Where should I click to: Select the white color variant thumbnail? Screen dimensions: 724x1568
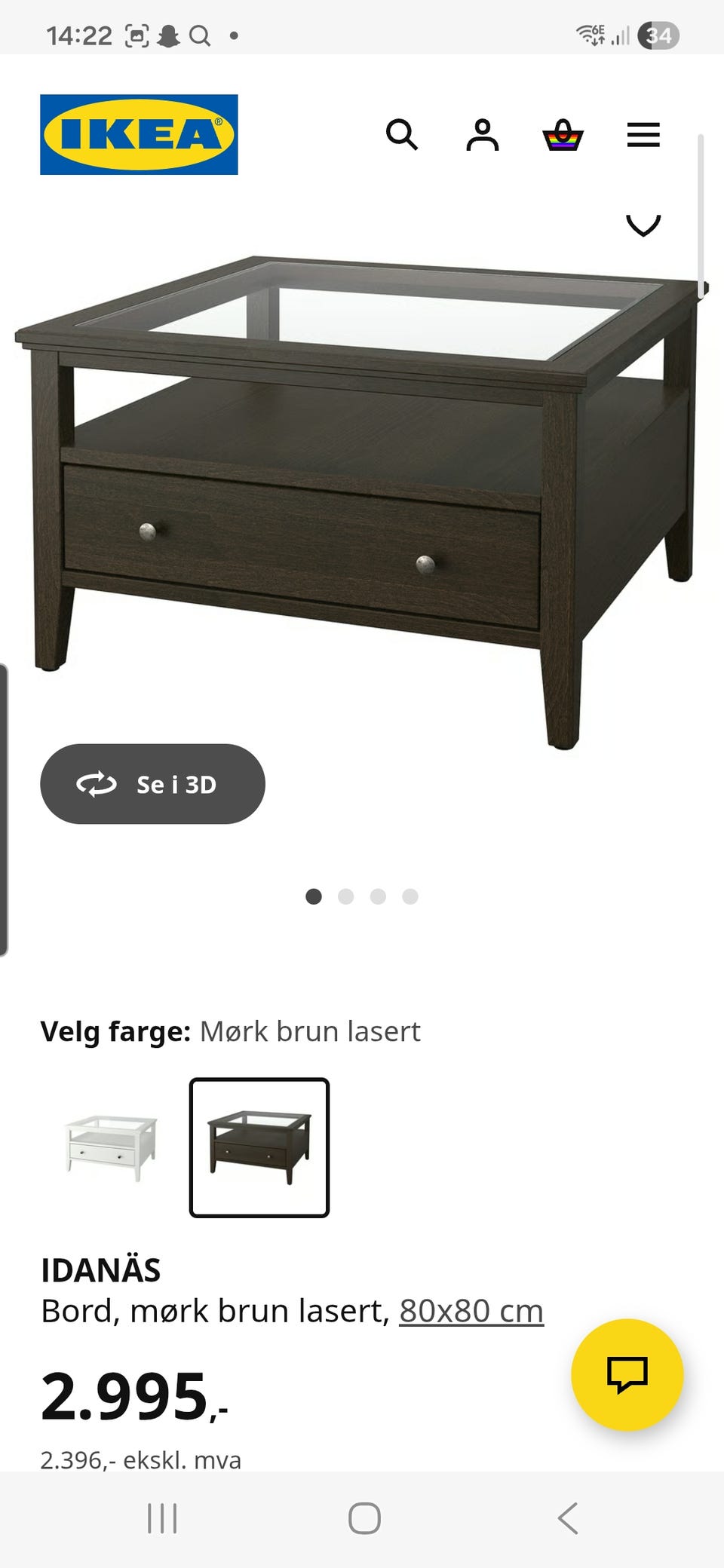[x=112, y=1147]
